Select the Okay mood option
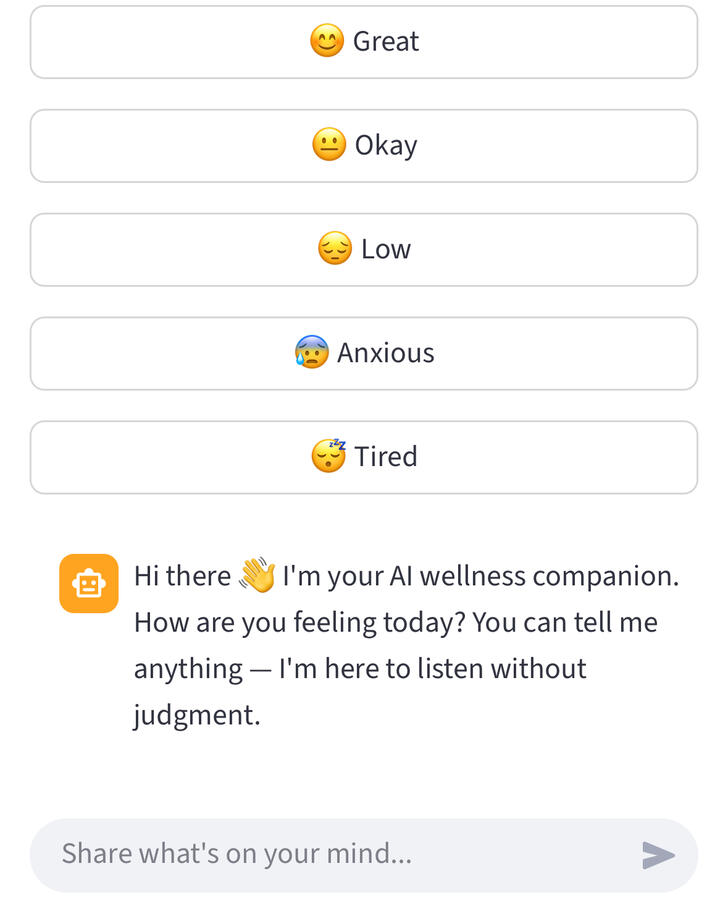This screenshot has width=728, height=900. coord(364,145)
